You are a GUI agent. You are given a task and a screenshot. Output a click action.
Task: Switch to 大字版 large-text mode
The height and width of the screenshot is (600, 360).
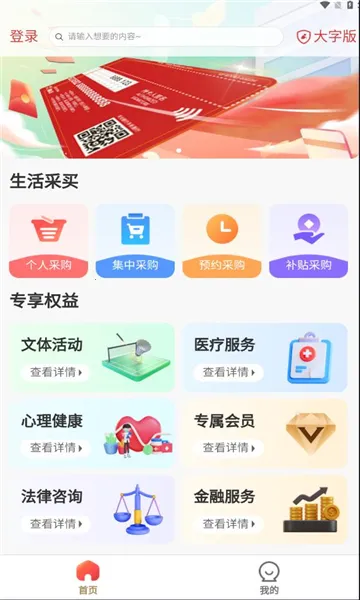click(326, 37)
